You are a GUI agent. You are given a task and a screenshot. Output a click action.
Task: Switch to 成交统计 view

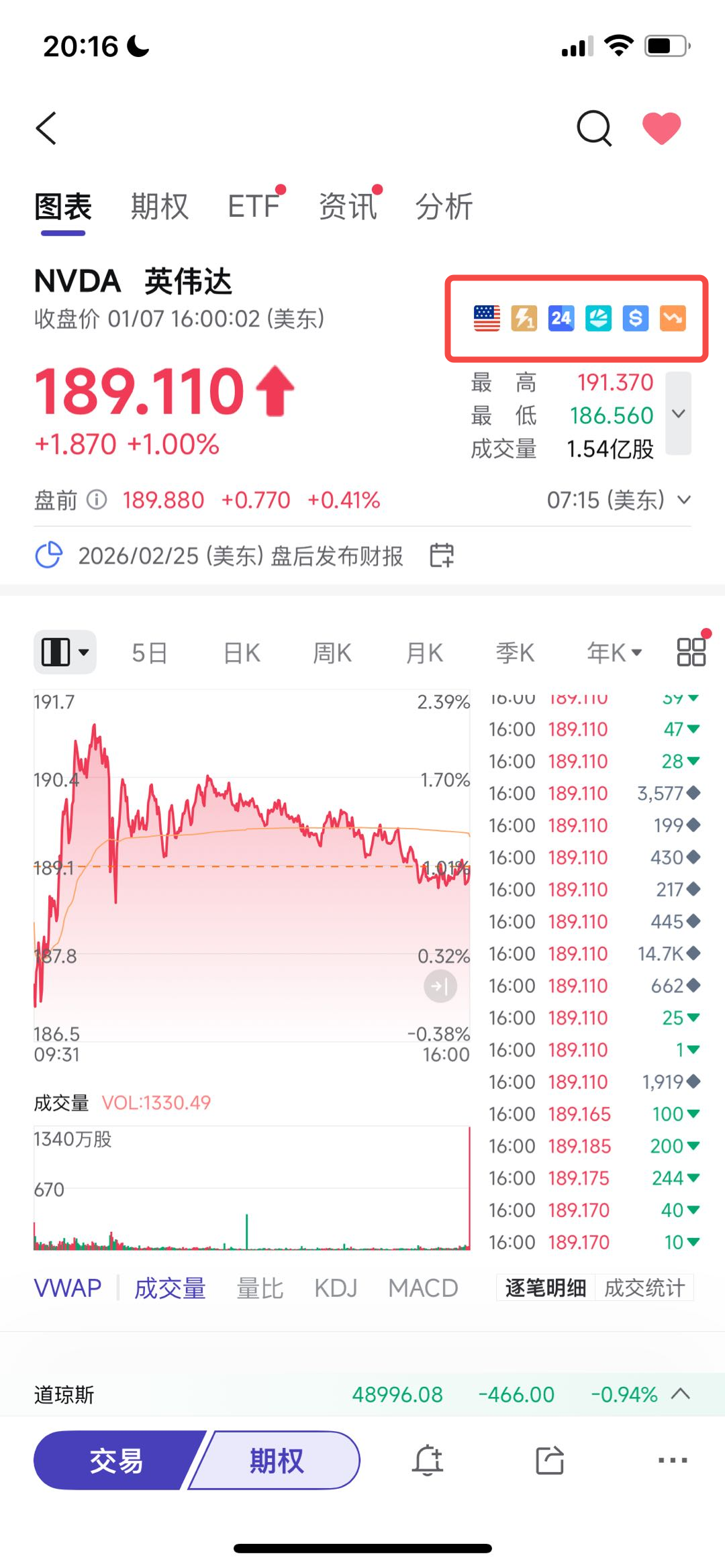[644, 1288]
